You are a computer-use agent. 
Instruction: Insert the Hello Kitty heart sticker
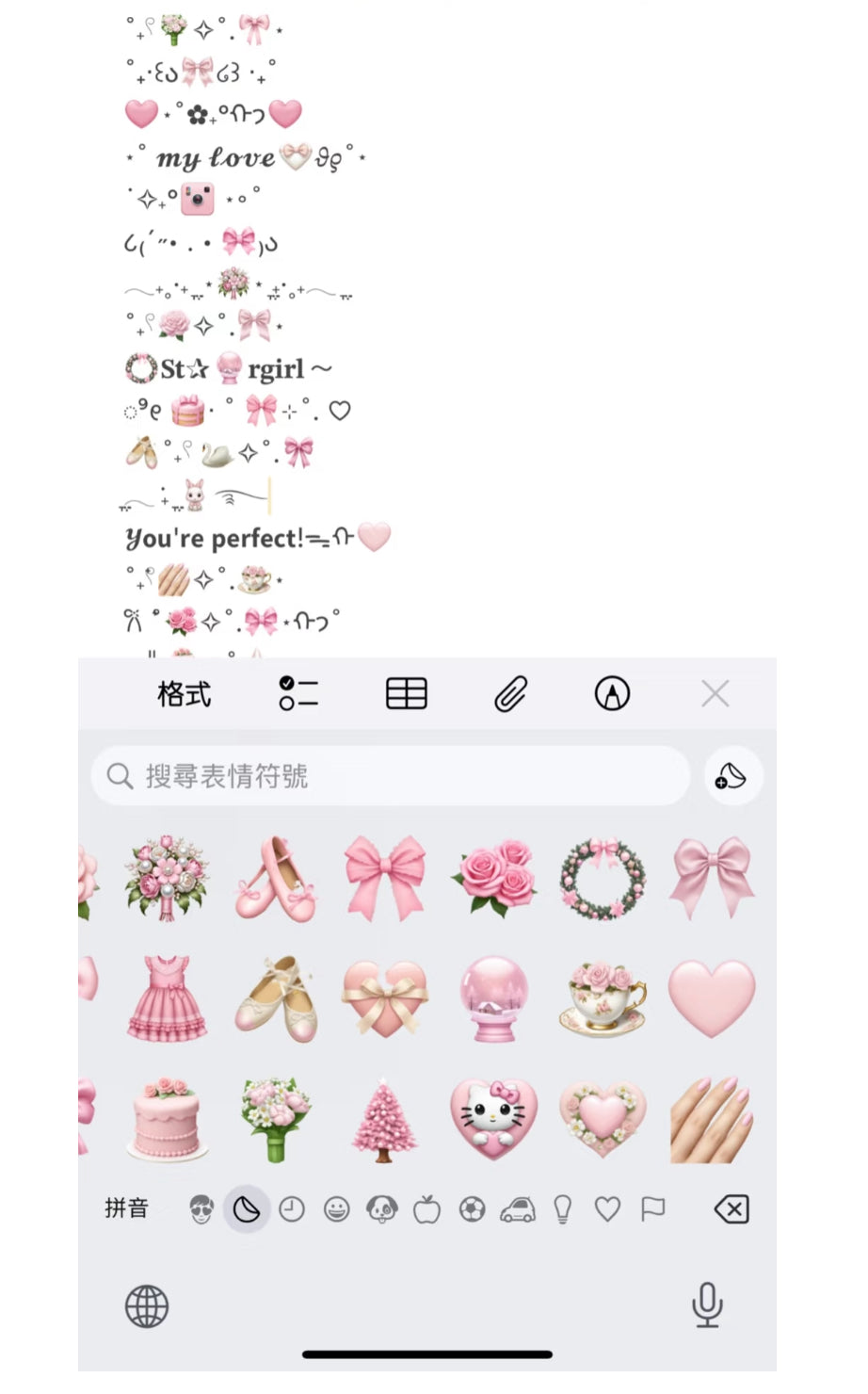click(494, 1121)
